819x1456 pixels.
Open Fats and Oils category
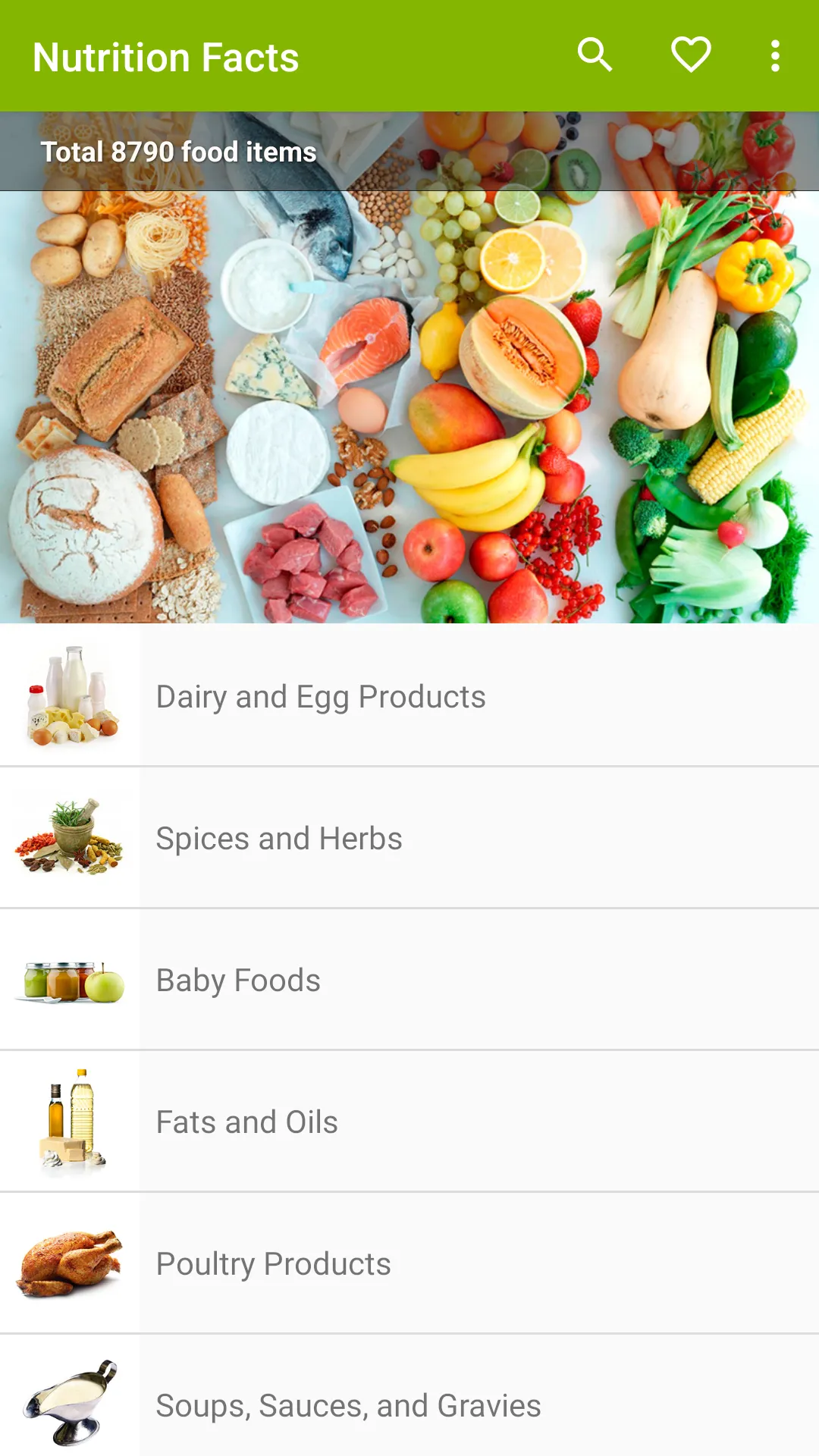coord(409,1122)
